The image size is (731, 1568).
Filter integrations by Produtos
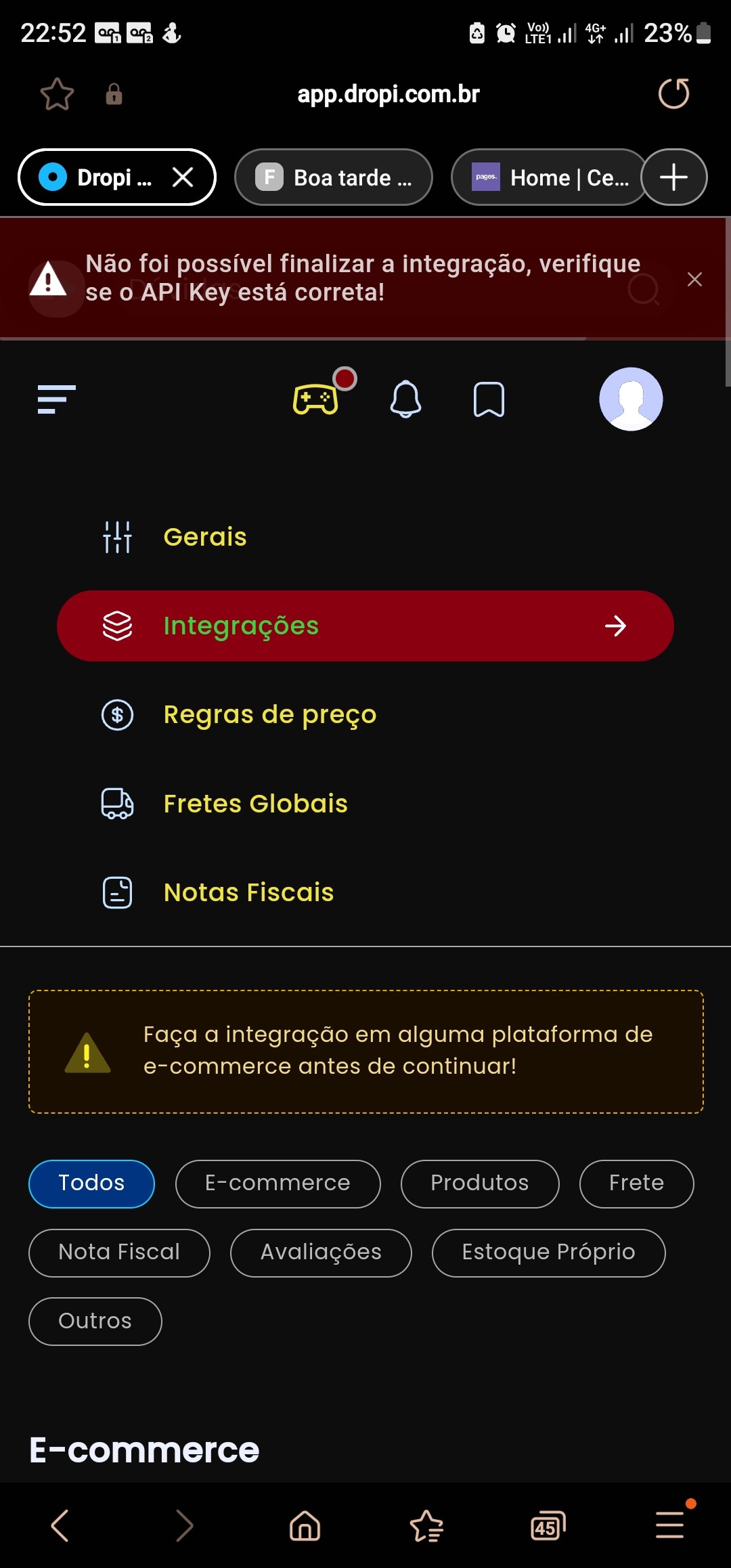(480, 1183)
